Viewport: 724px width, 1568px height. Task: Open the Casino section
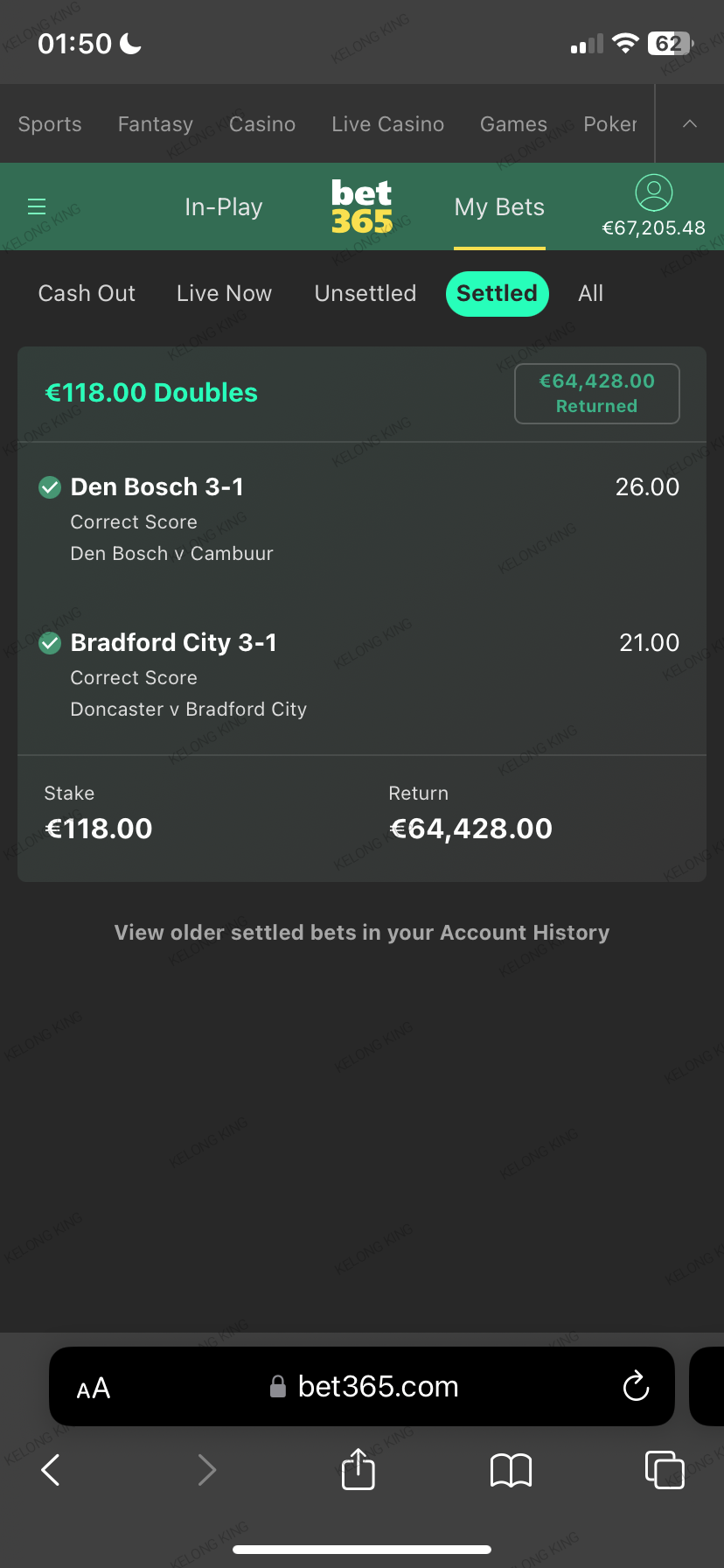(262, 124)
